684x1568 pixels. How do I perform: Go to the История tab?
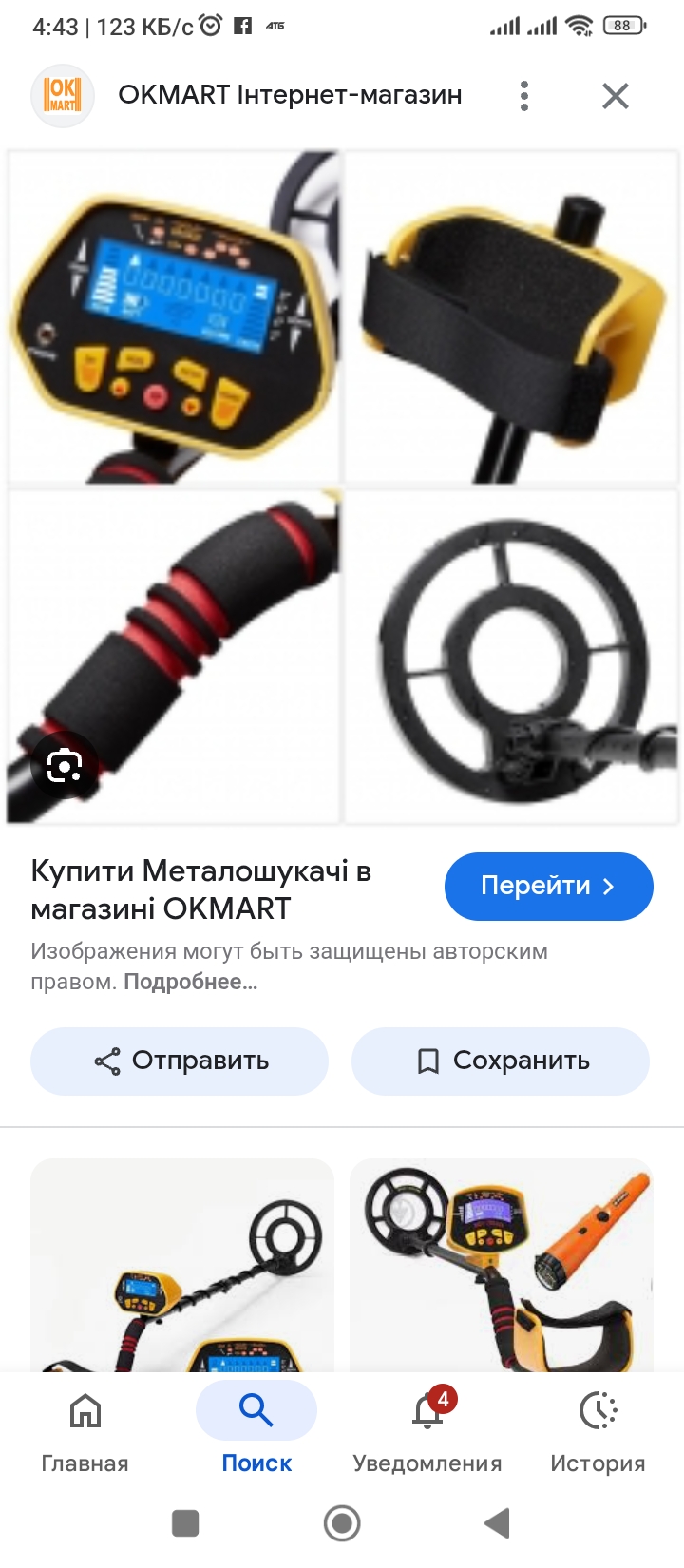tap(598, 1432)
